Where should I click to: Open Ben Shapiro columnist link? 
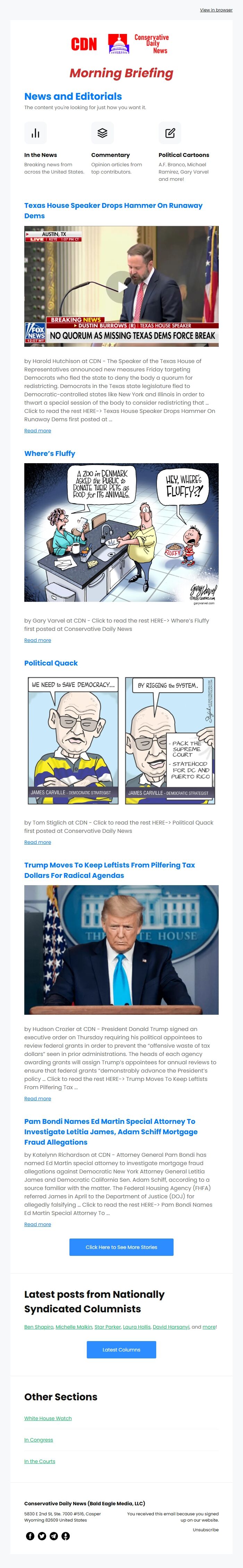(x=39, y=1326)
